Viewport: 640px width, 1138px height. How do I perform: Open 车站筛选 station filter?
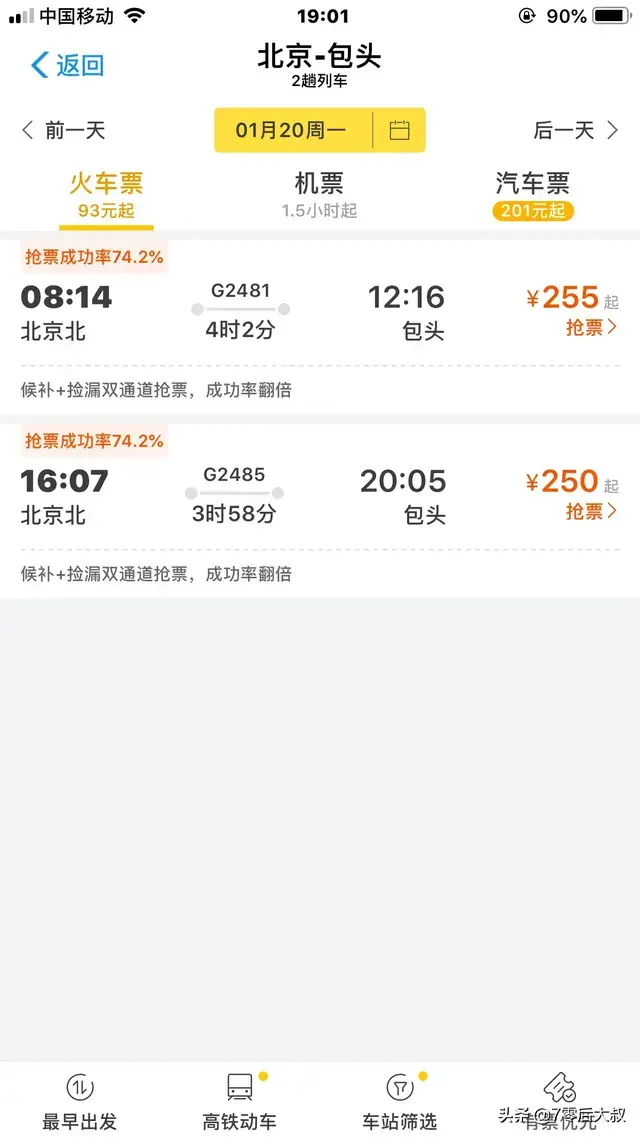(399, 1102)
